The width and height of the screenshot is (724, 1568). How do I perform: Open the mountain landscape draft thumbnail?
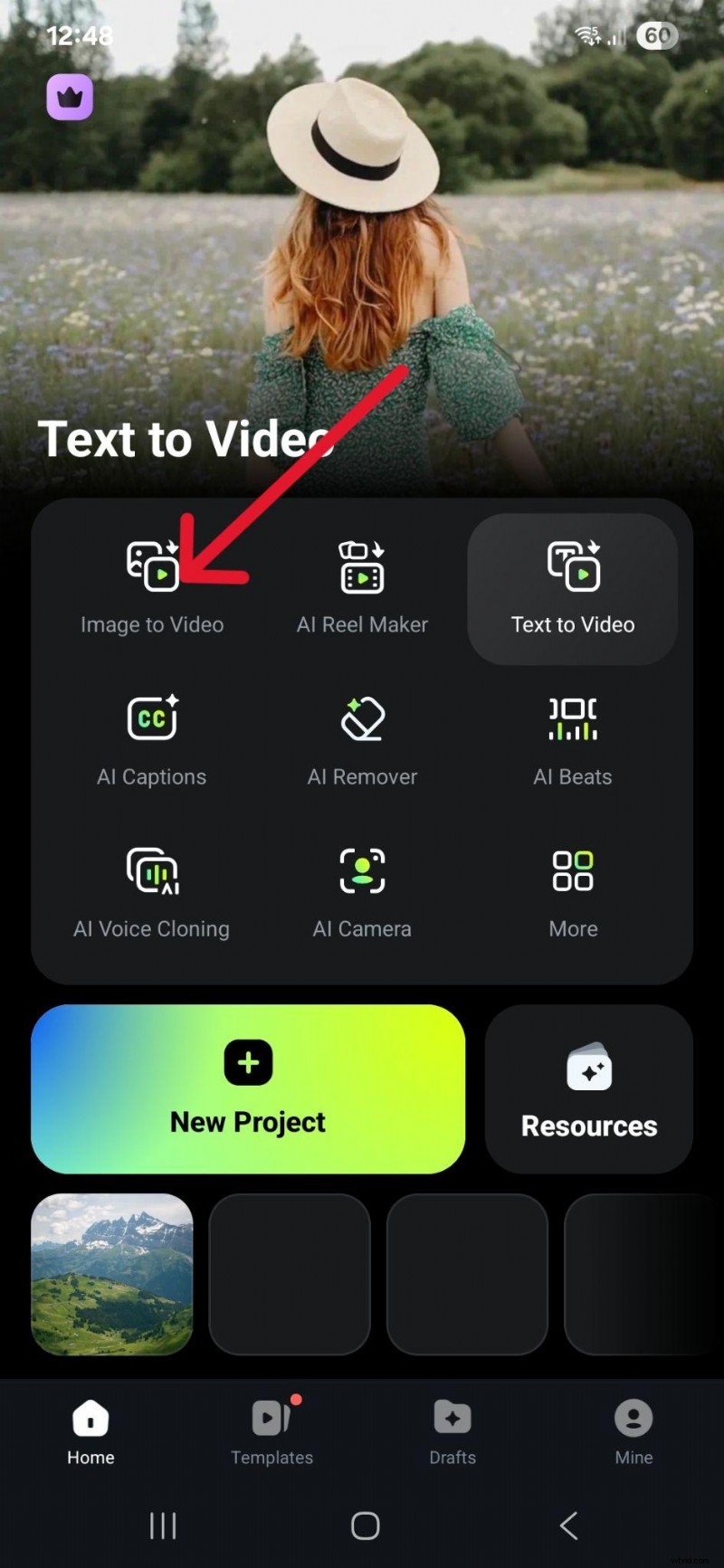point(112,1274)
